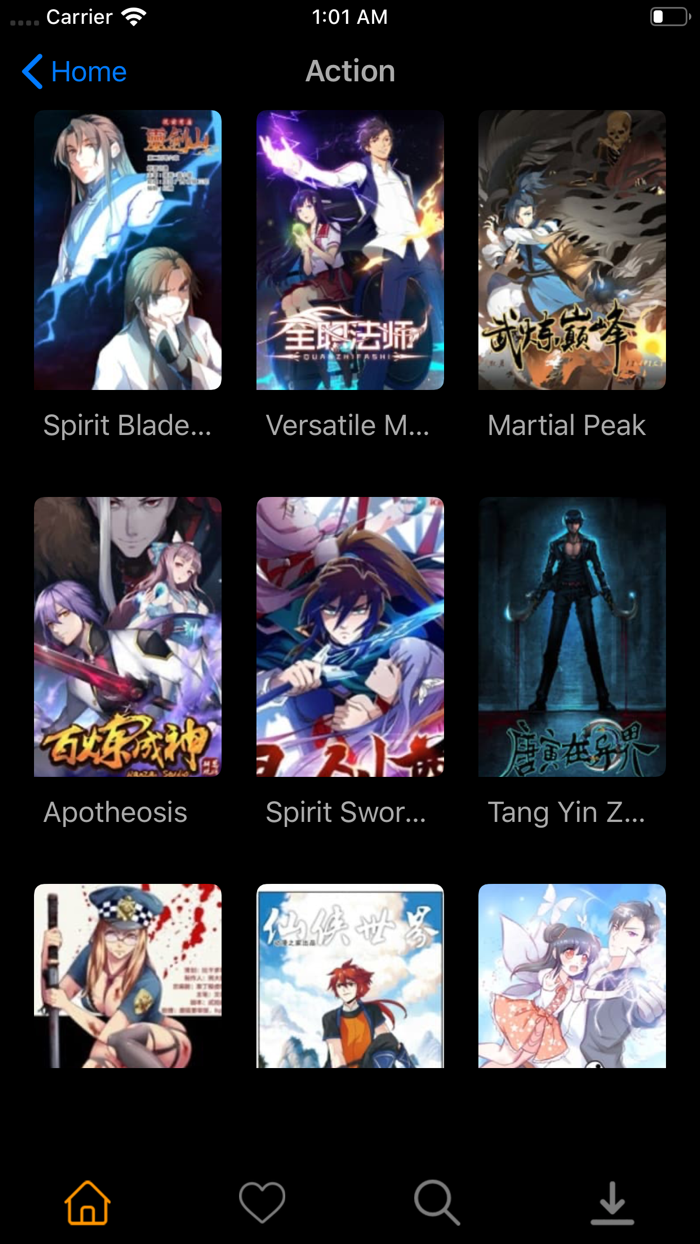Switch to the downloads tab

tap(612, 1202)
